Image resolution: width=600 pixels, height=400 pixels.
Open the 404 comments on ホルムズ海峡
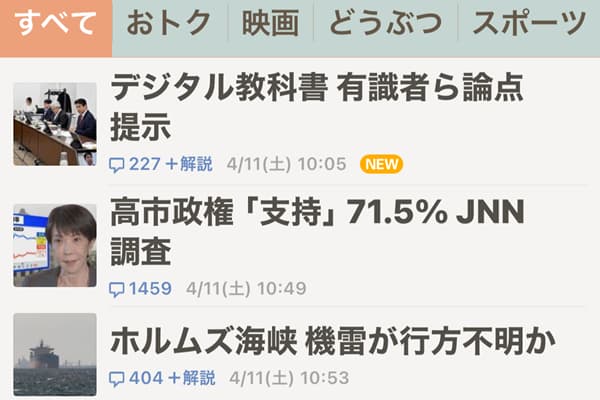pyautogui.click(x=139, y=378)
